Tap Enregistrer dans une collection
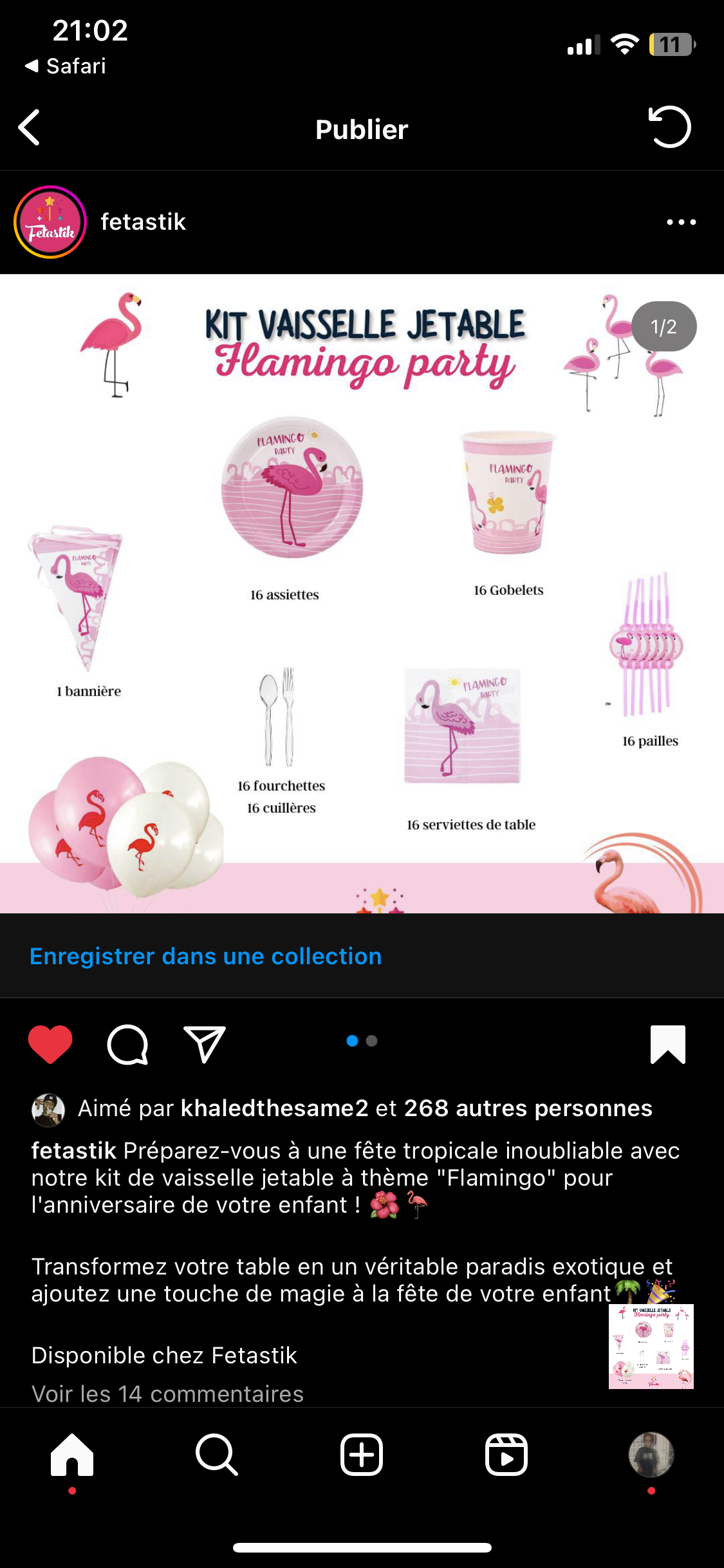The width and height of the screenshot is (724, 1568). coord(206,957)
